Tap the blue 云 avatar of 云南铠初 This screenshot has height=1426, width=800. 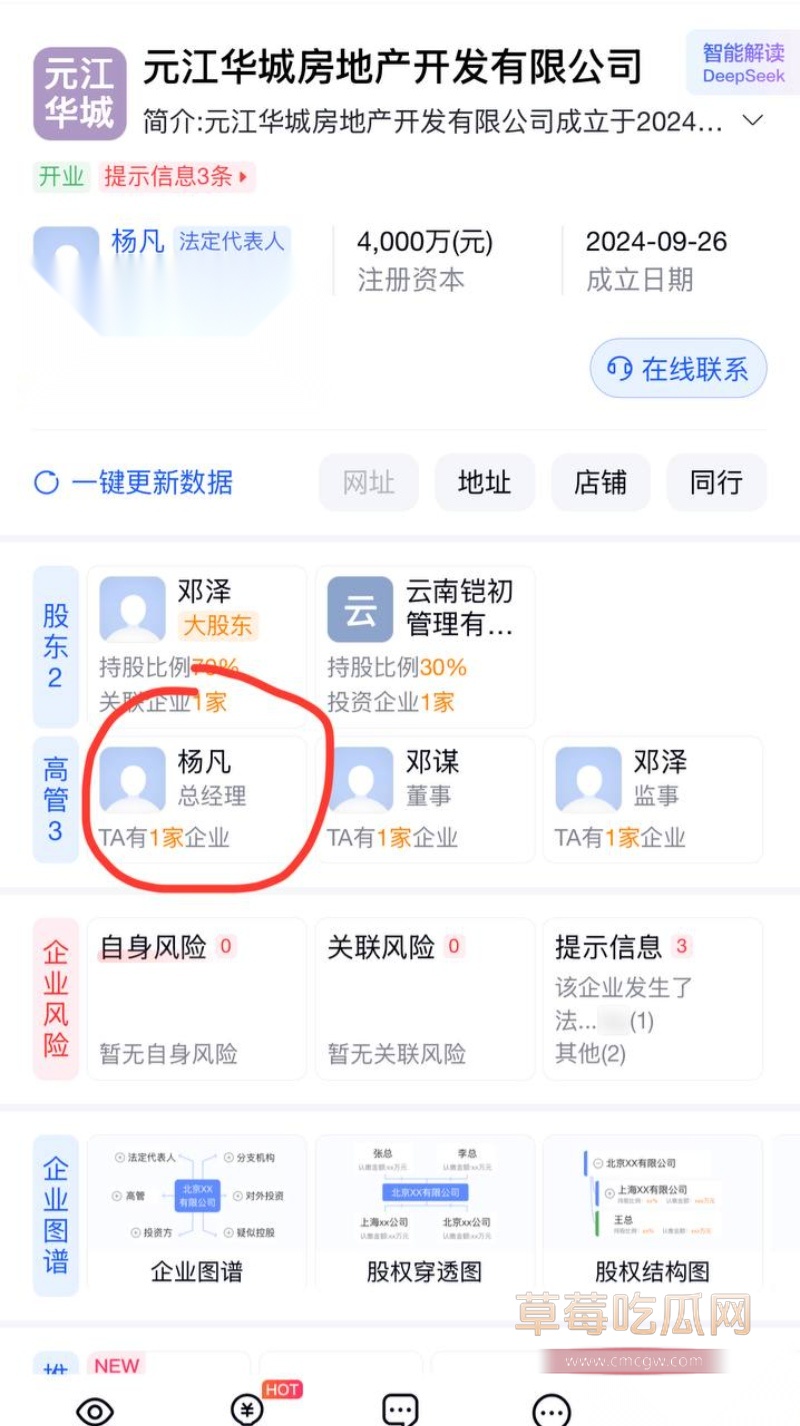[359, 609]
